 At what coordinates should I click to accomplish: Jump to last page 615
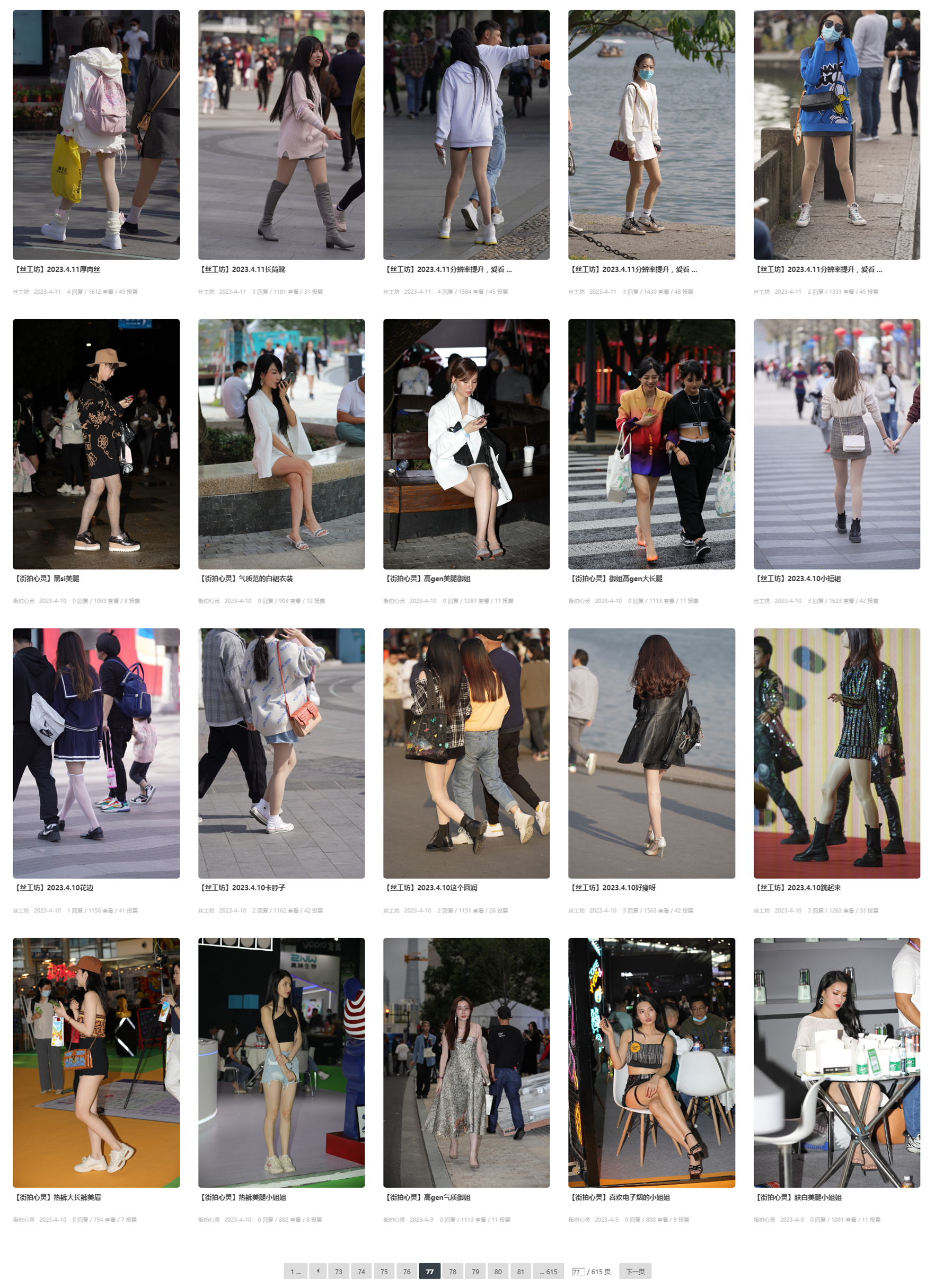(549, 1271)
